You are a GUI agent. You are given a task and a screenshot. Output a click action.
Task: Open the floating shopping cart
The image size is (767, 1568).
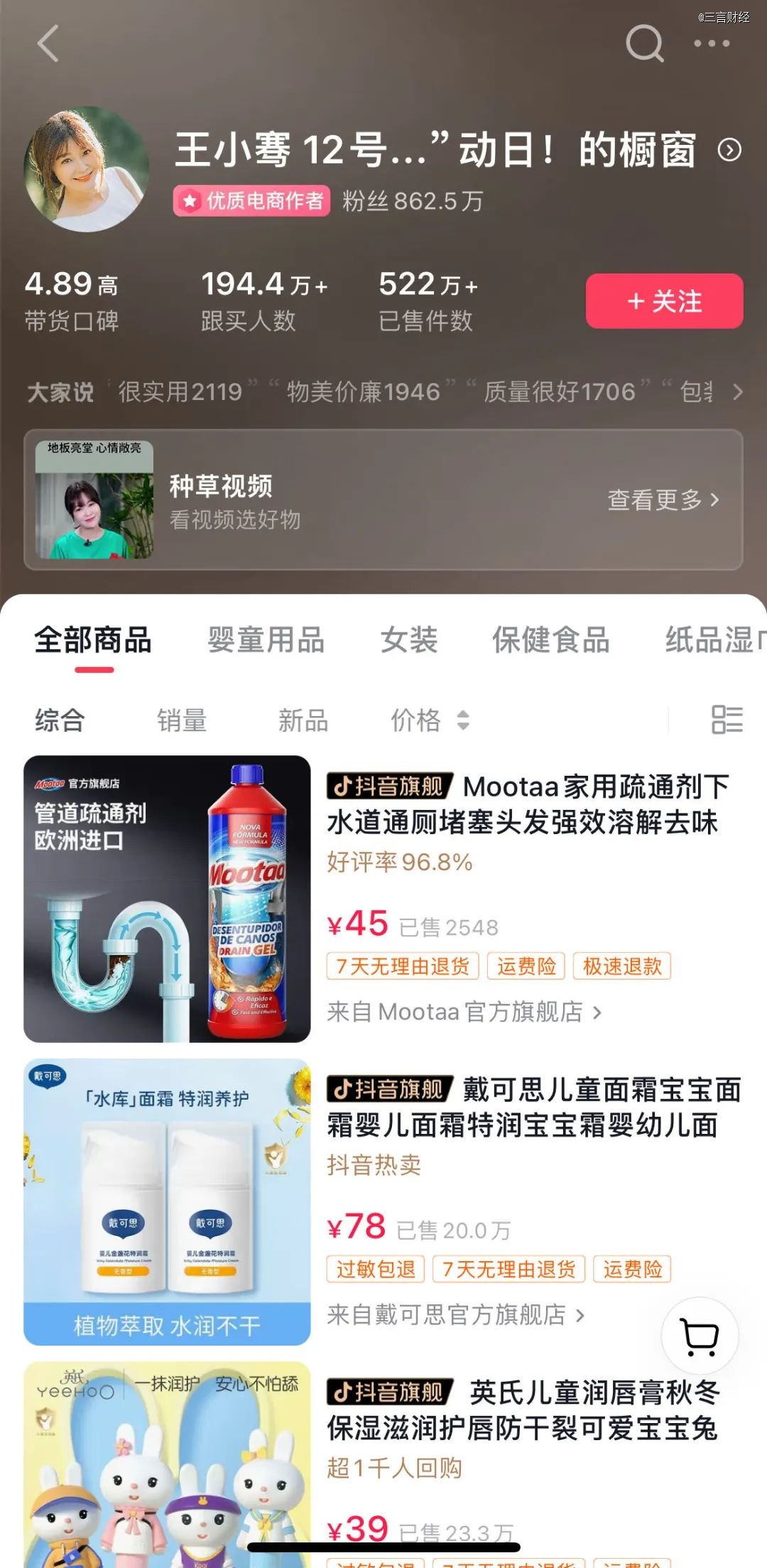click(x=700, y=1336)
